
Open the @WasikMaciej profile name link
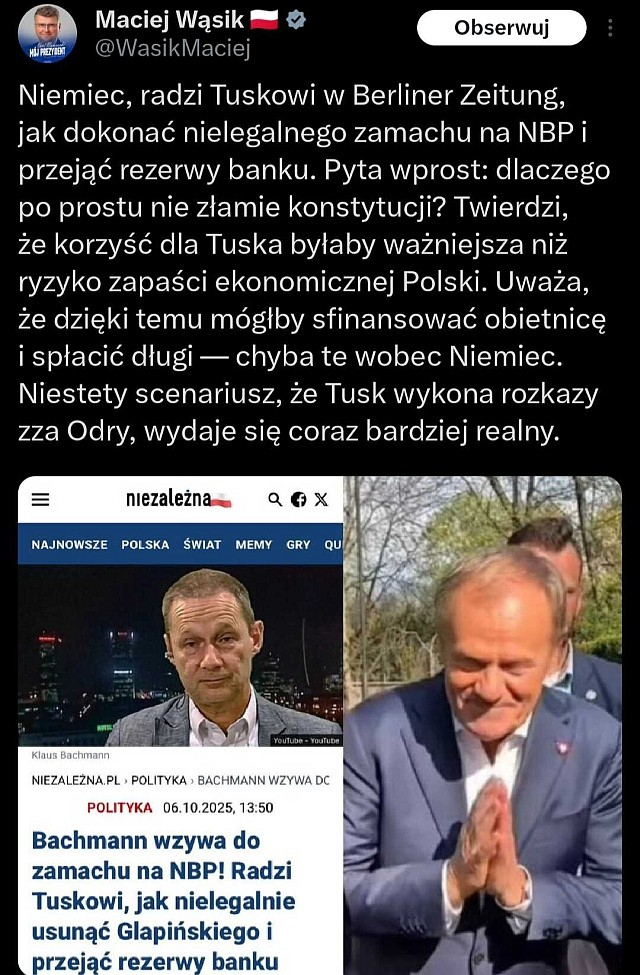point(172,47)
